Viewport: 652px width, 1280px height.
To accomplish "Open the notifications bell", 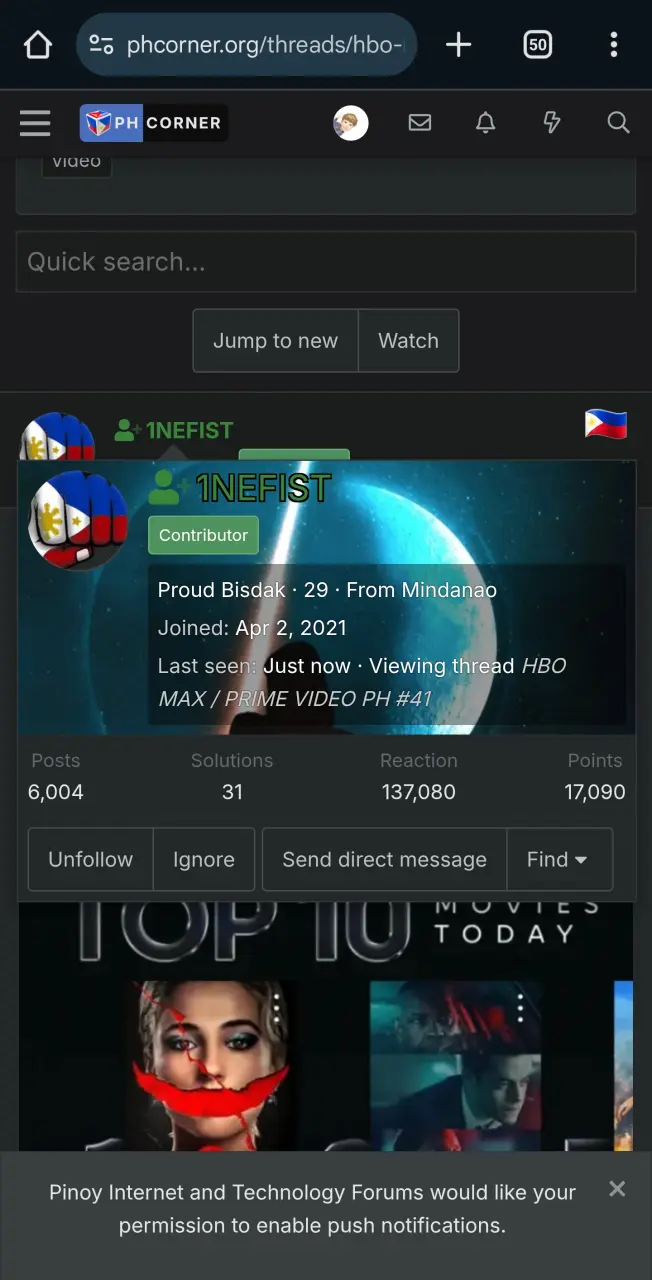I will click(x=485, y=123).
